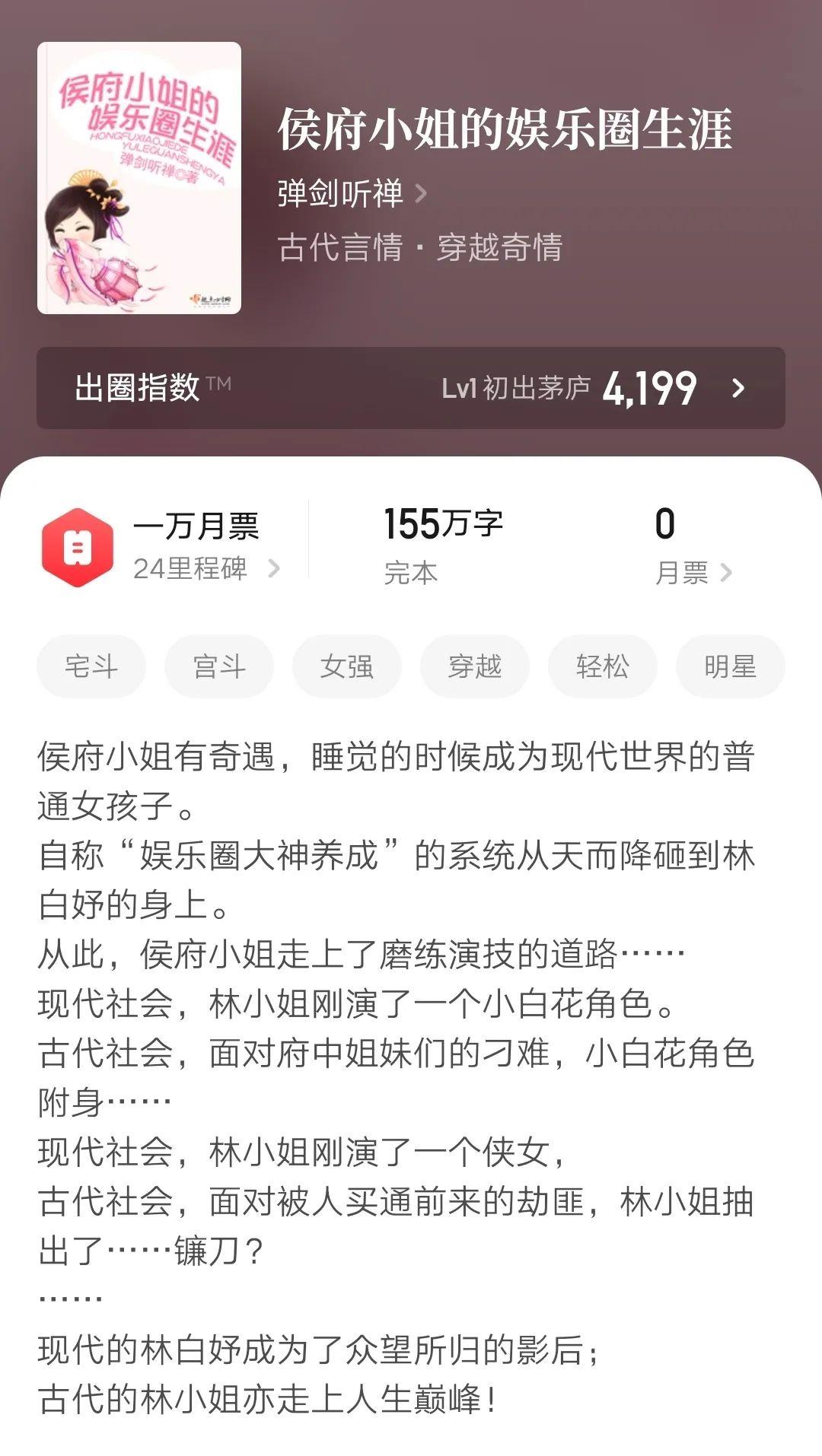Choose the 明星 tag

pos(730,666)
